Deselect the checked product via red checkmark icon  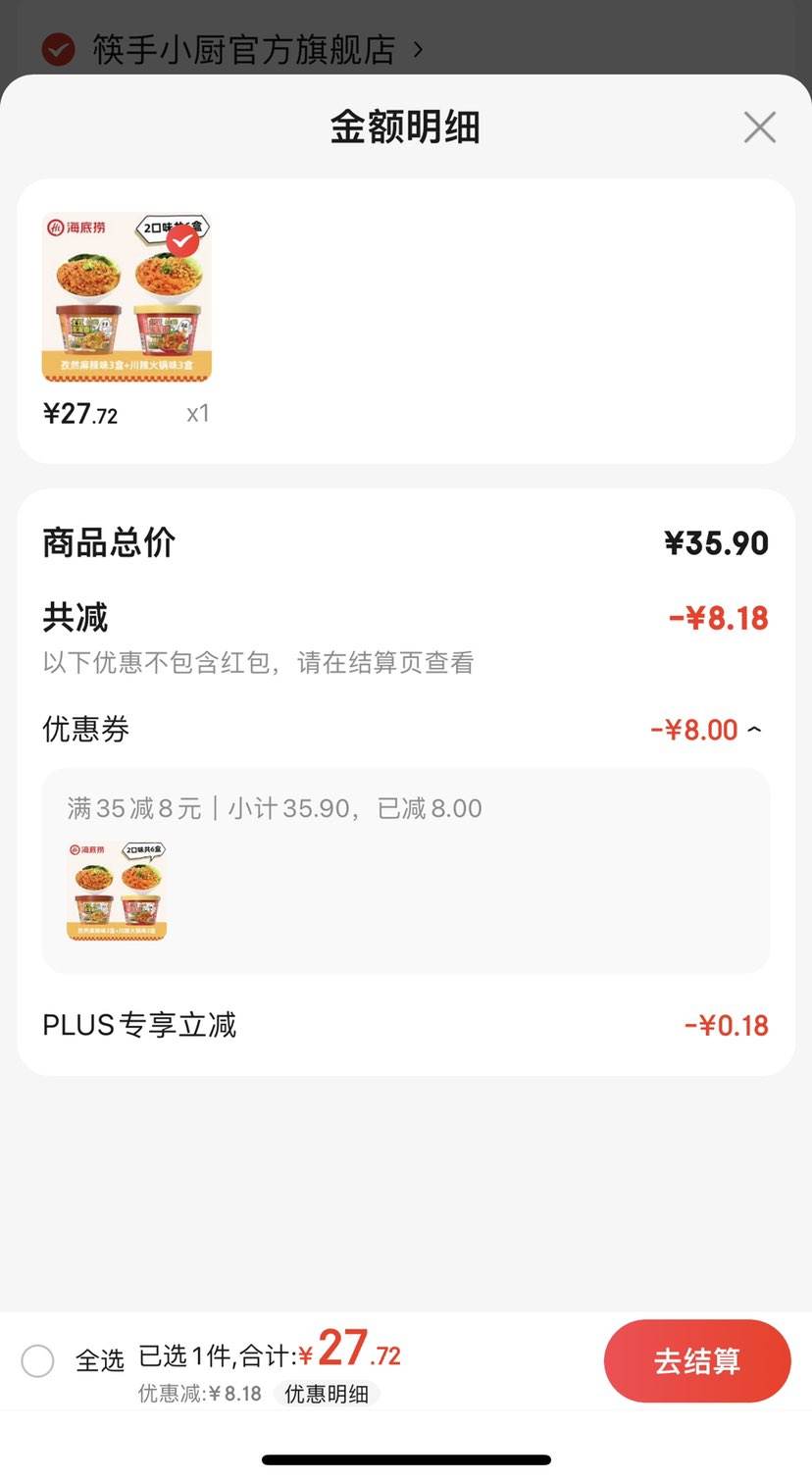[x=180, y=240]
